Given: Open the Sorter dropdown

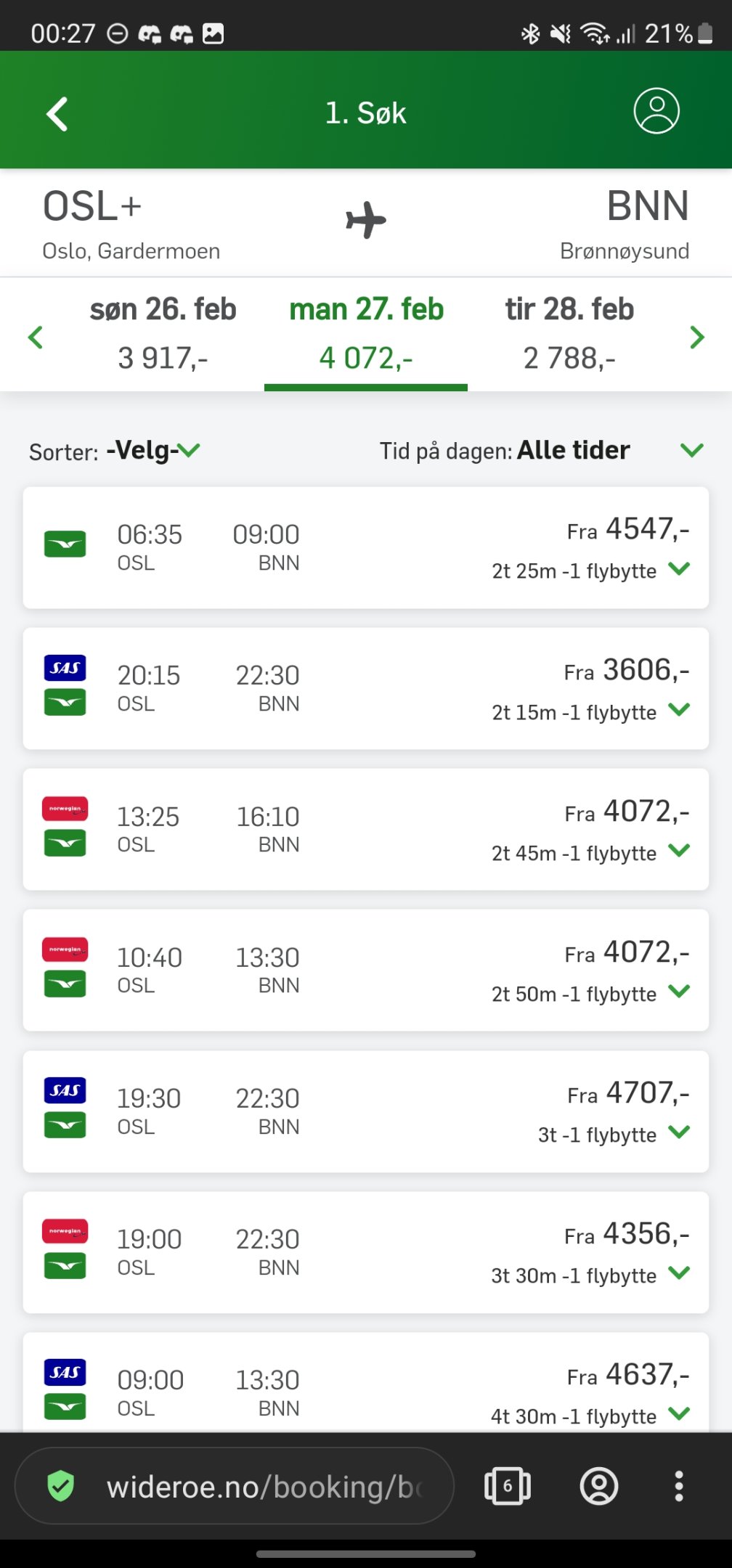Looking at the screenshot, I should tap(152, 451).
